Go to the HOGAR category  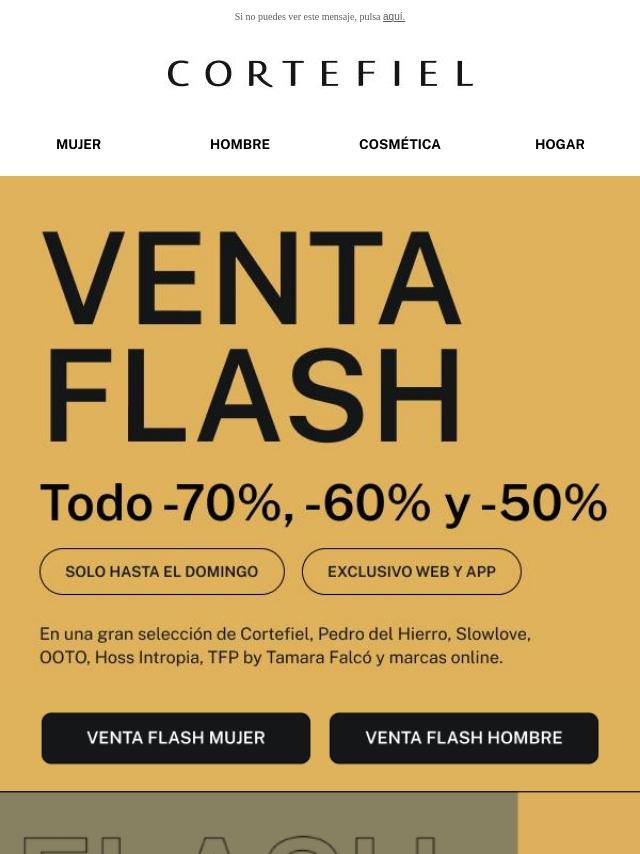point(559,144)
